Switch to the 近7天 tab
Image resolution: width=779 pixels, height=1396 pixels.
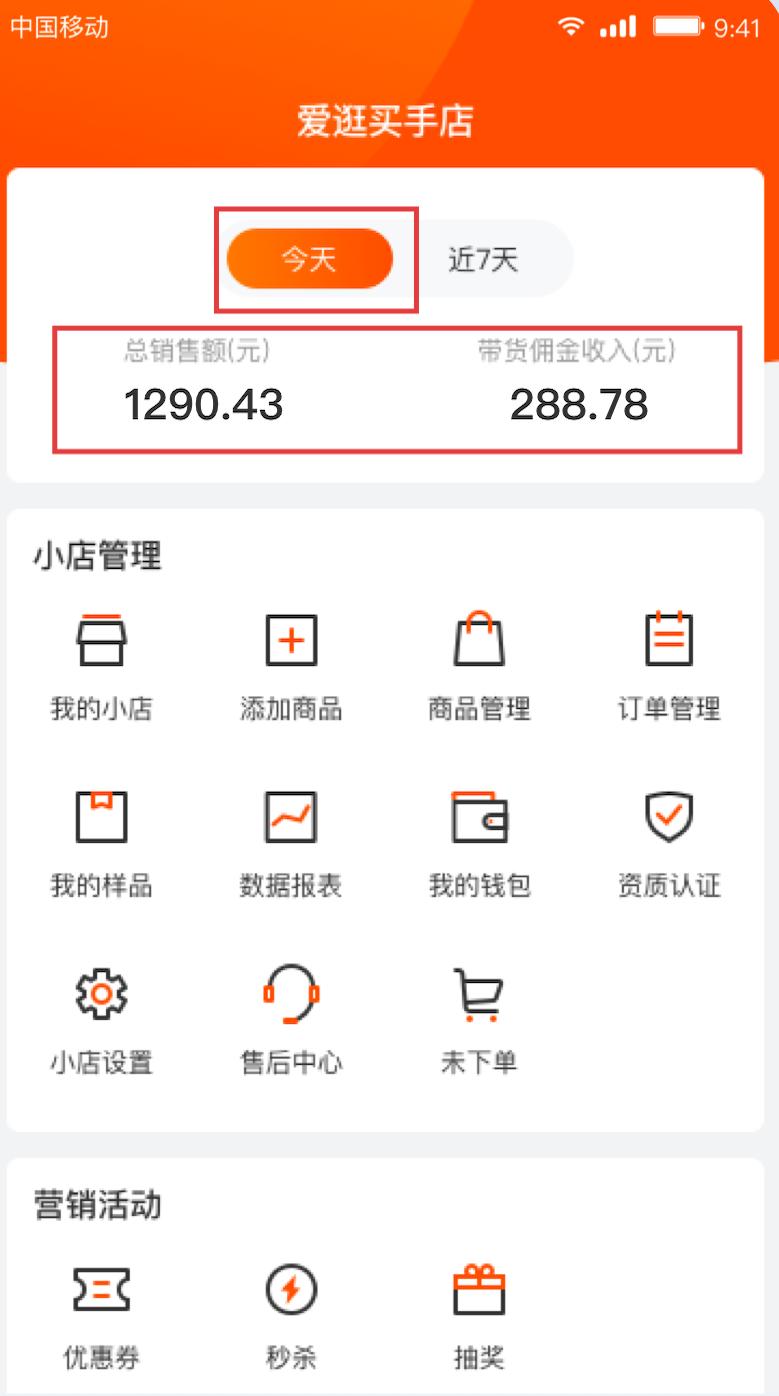pos(483,260)
